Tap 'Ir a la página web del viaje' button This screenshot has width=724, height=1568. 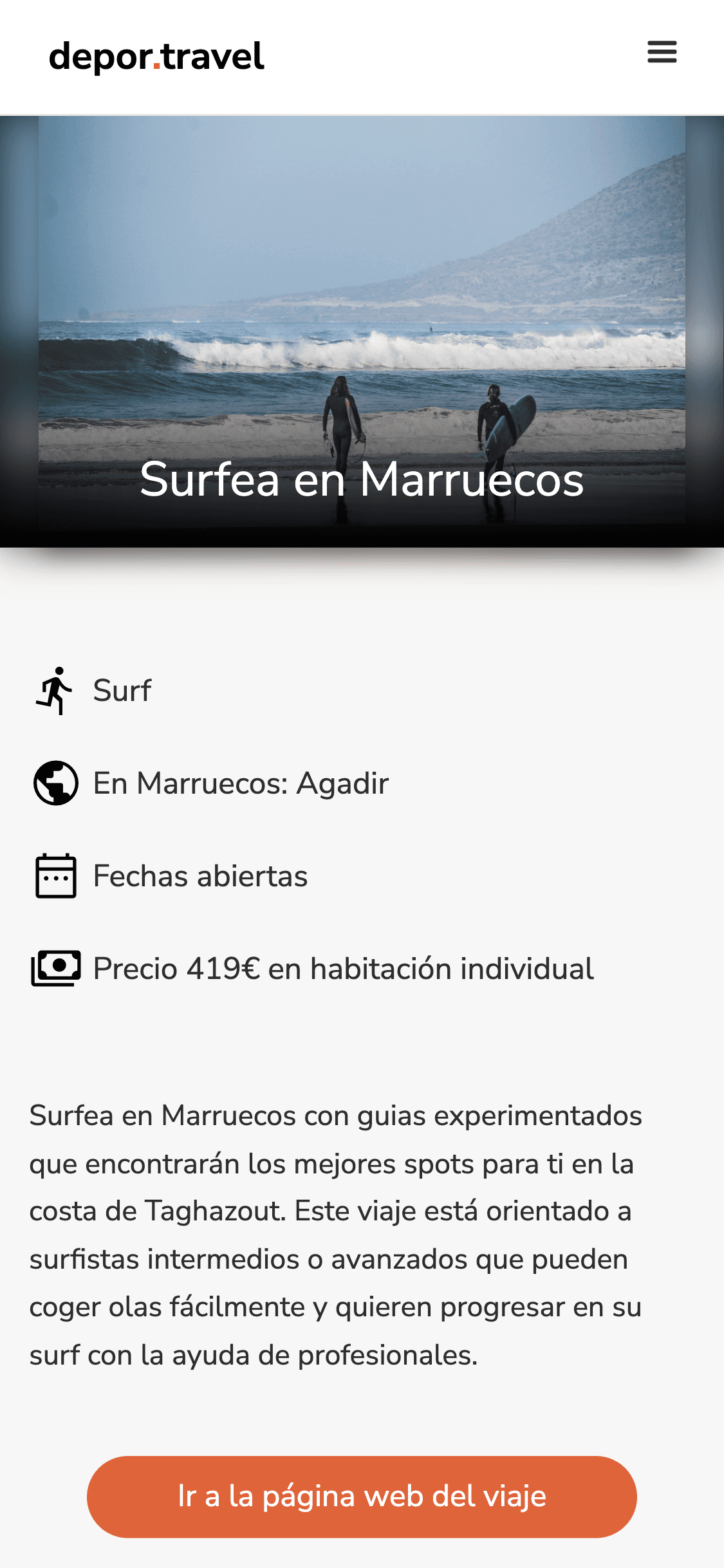pos(362,1497)
